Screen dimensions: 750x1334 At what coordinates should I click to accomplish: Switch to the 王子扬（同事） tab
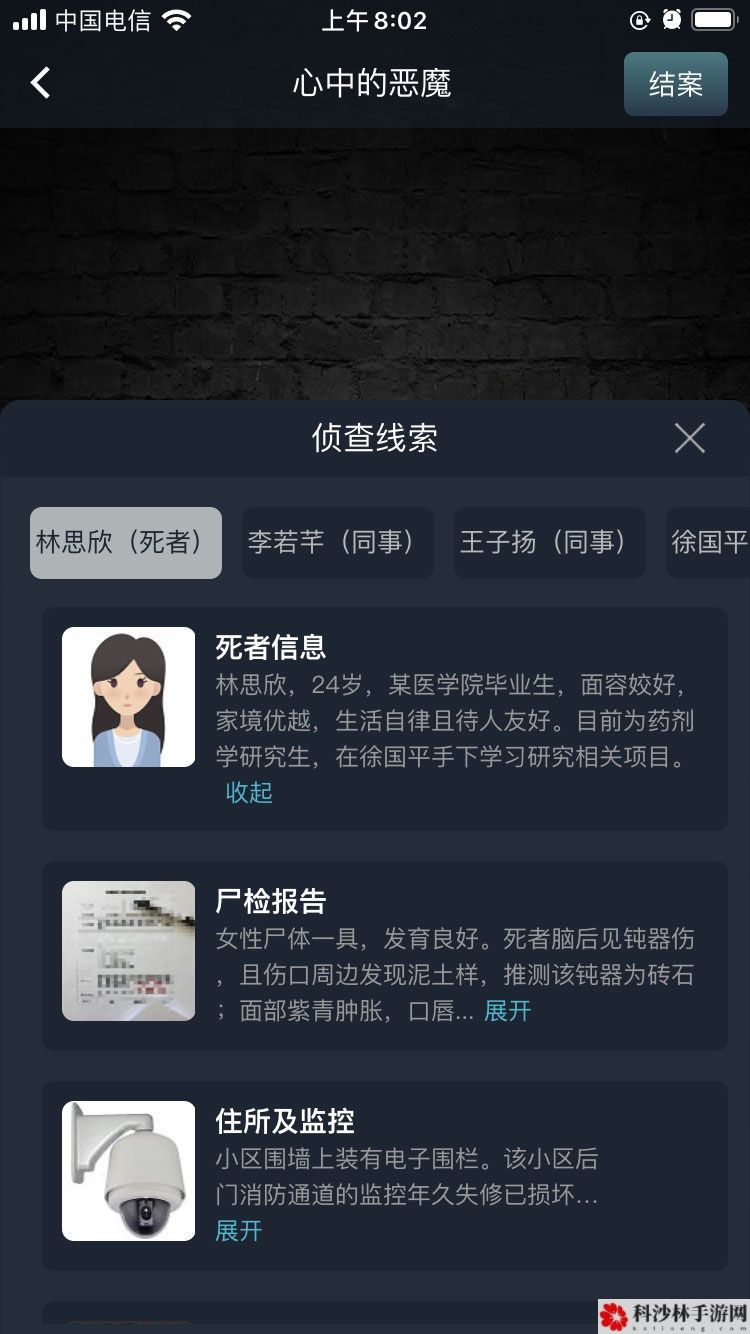click(x=549, y=542)
